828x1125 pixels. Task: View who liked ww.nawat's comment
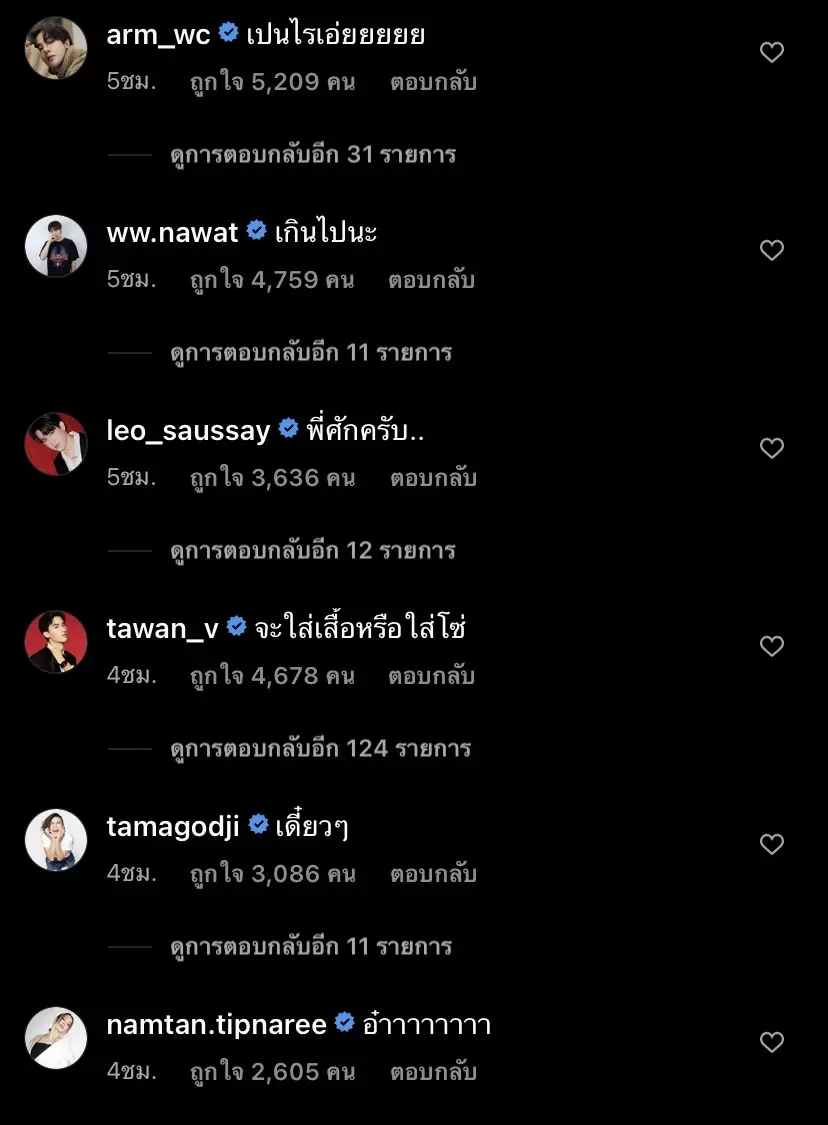pos(272,281)
